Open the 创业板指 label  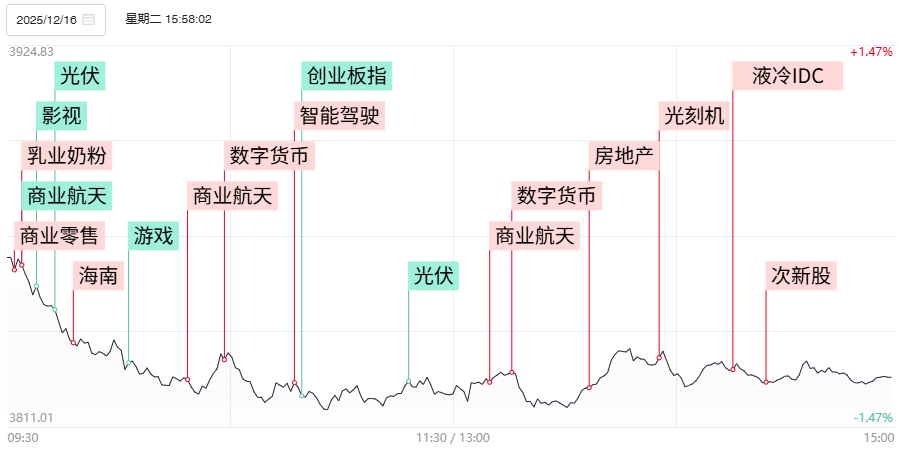pos(346,76)
